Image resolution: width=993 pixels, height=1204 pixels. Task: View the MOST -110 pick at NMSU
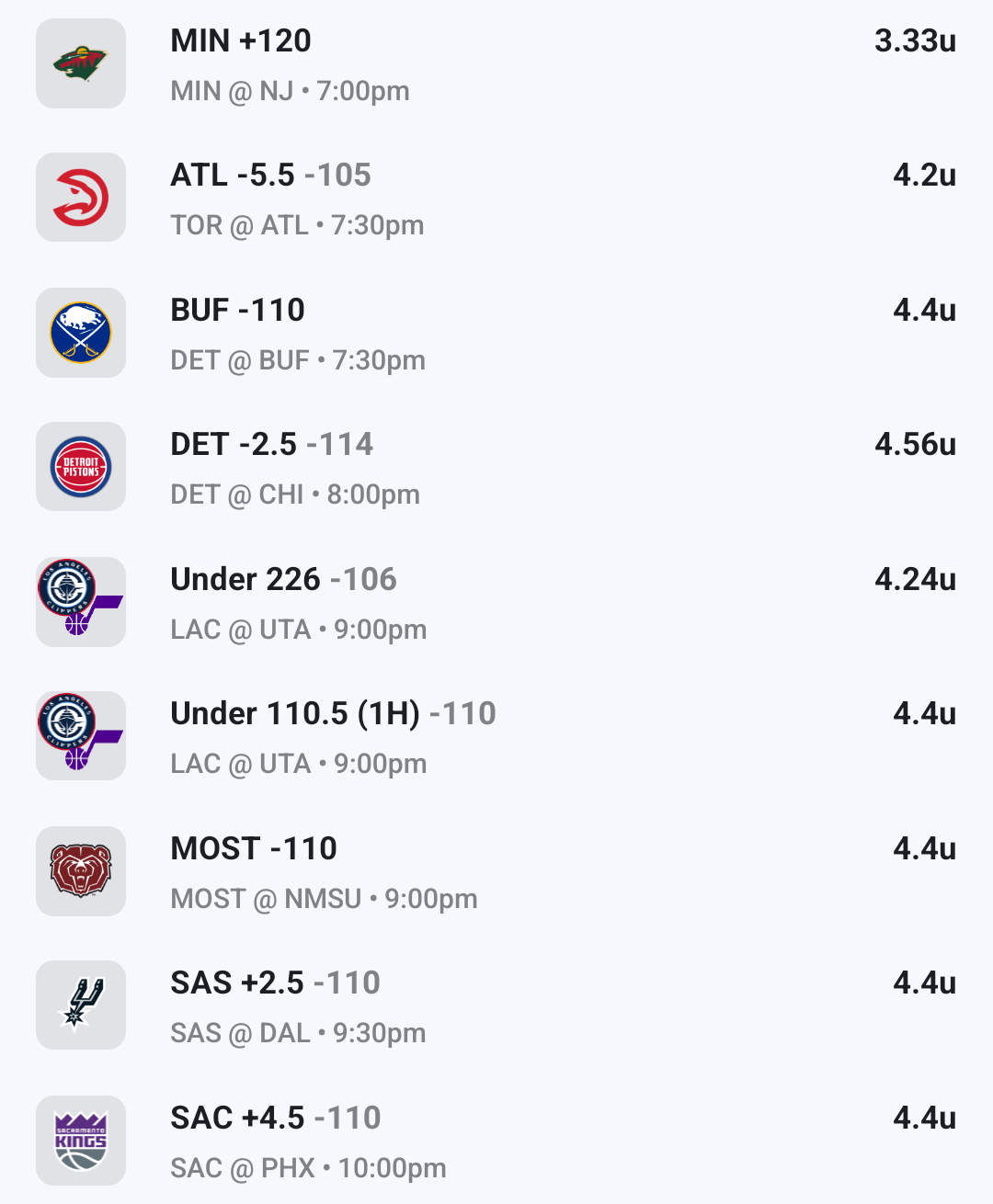coord(254,849)
